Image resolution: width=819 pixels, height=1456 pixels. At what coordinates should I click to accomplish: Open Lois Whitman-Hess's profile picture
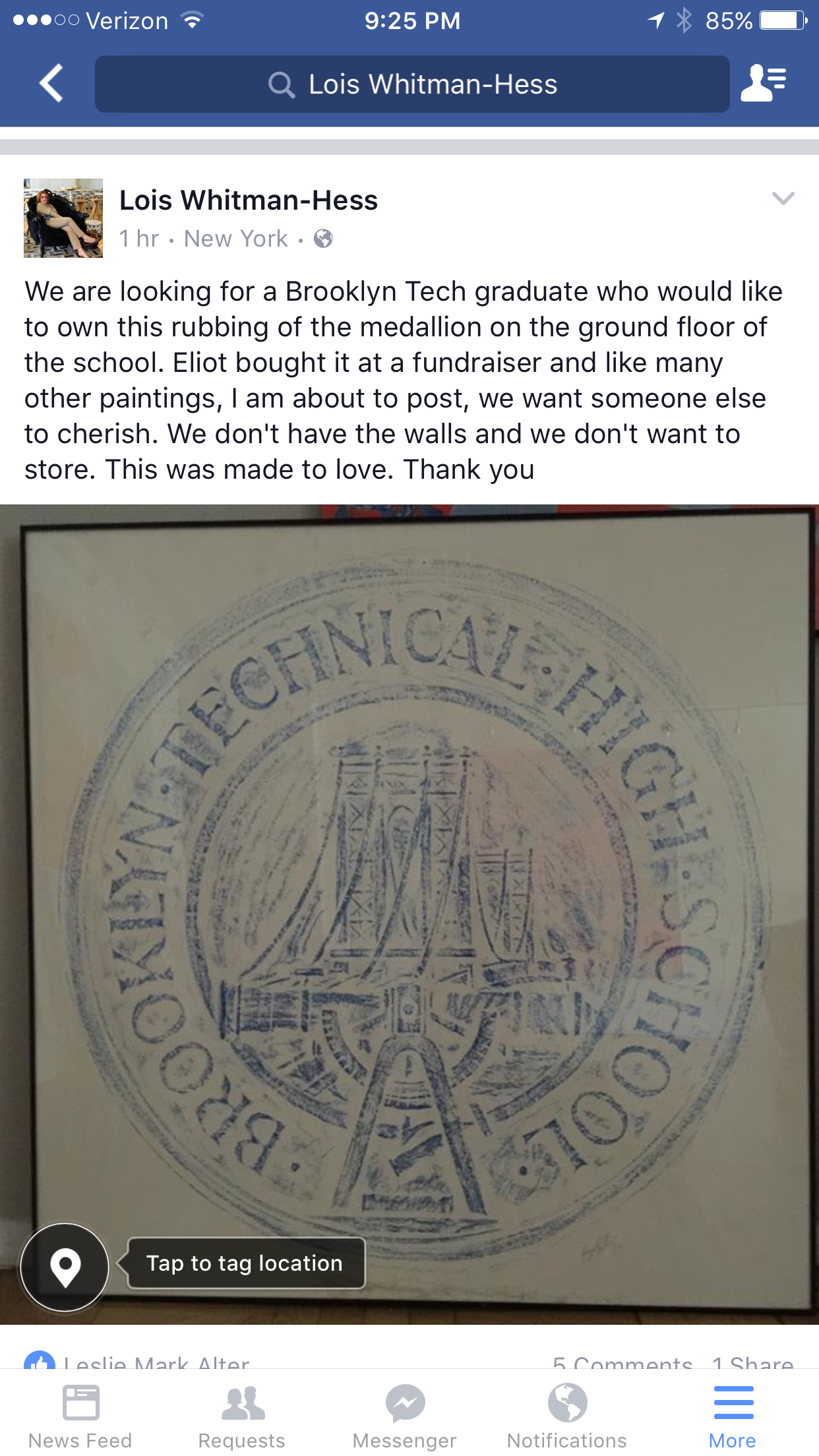click(63, 218)
